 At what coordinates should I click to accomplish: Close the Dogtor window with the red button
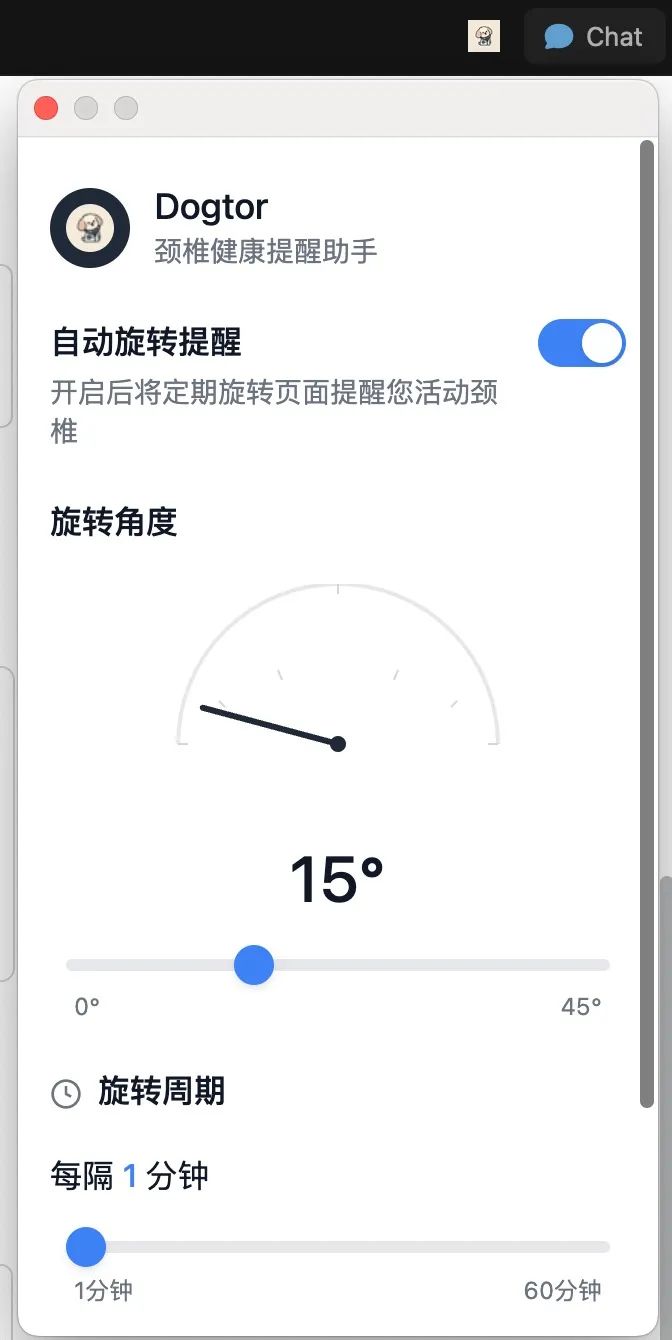click(46, 108)
